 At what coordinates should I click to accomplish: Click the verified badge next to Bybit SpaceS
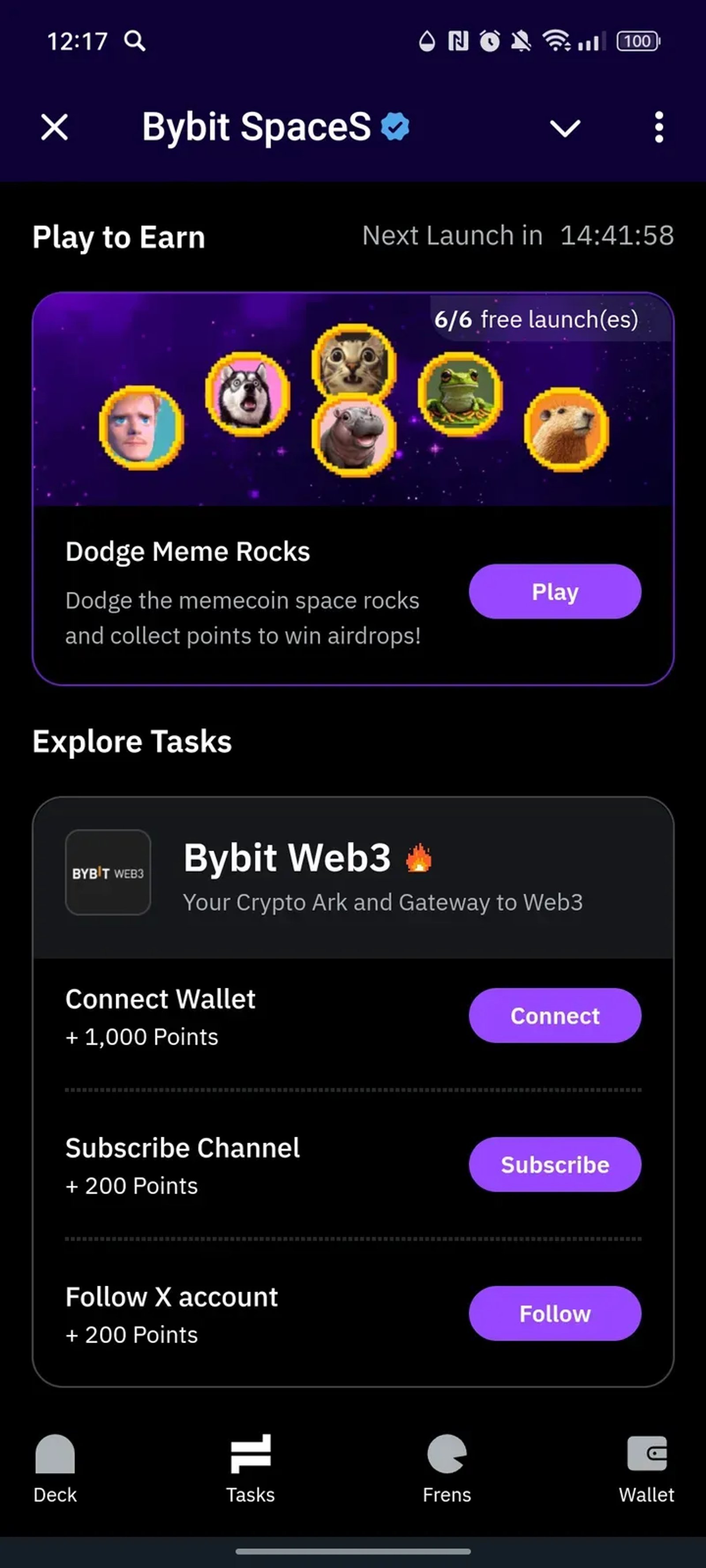coord(395,126)
